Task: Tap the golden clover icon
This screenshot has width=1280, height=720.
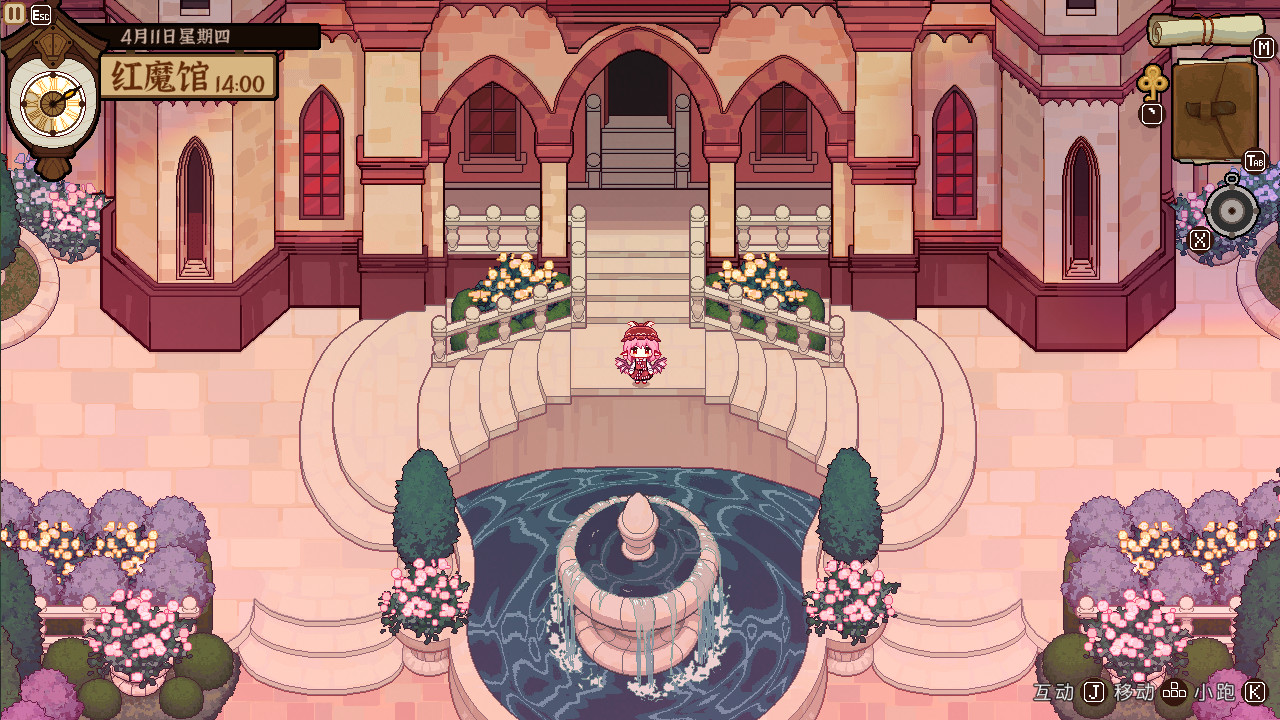Action: 1153,83
